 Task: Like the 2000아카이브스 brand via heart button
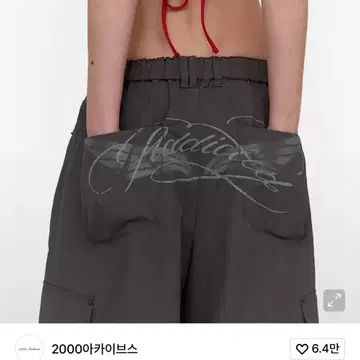(x=317, y=349)
